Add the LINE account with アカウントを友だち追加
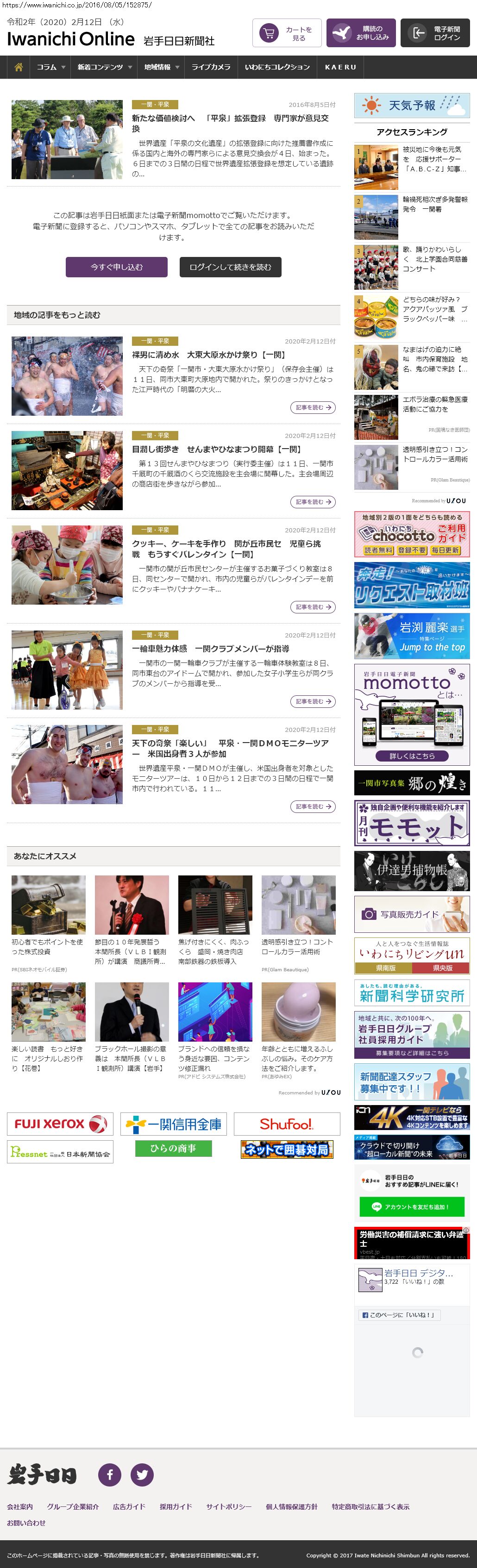This screenshot has width=477, height=1568. pyautogui.click(x=412, y=1206)
